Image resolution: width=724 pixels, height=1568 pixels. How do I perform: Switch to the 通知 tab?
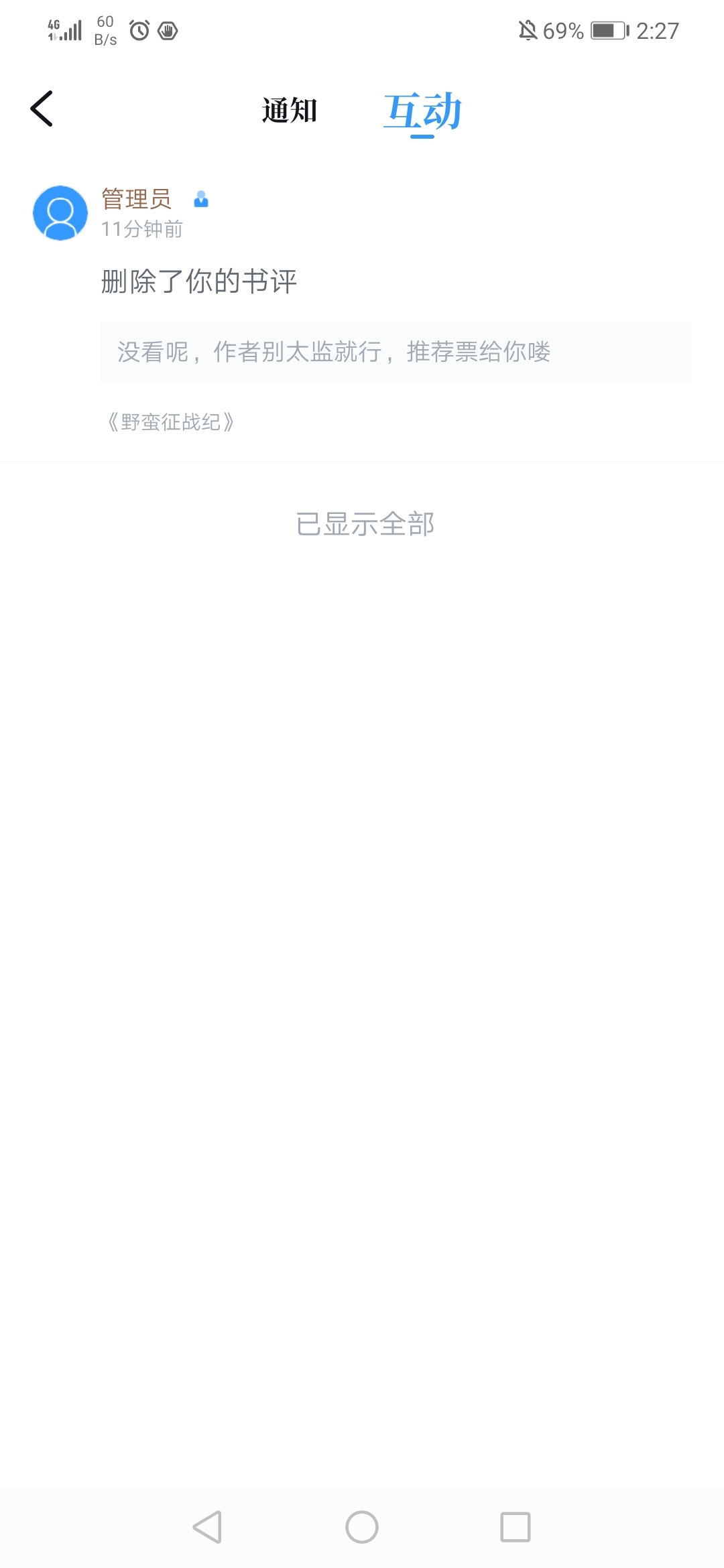[x=290, y=111]
